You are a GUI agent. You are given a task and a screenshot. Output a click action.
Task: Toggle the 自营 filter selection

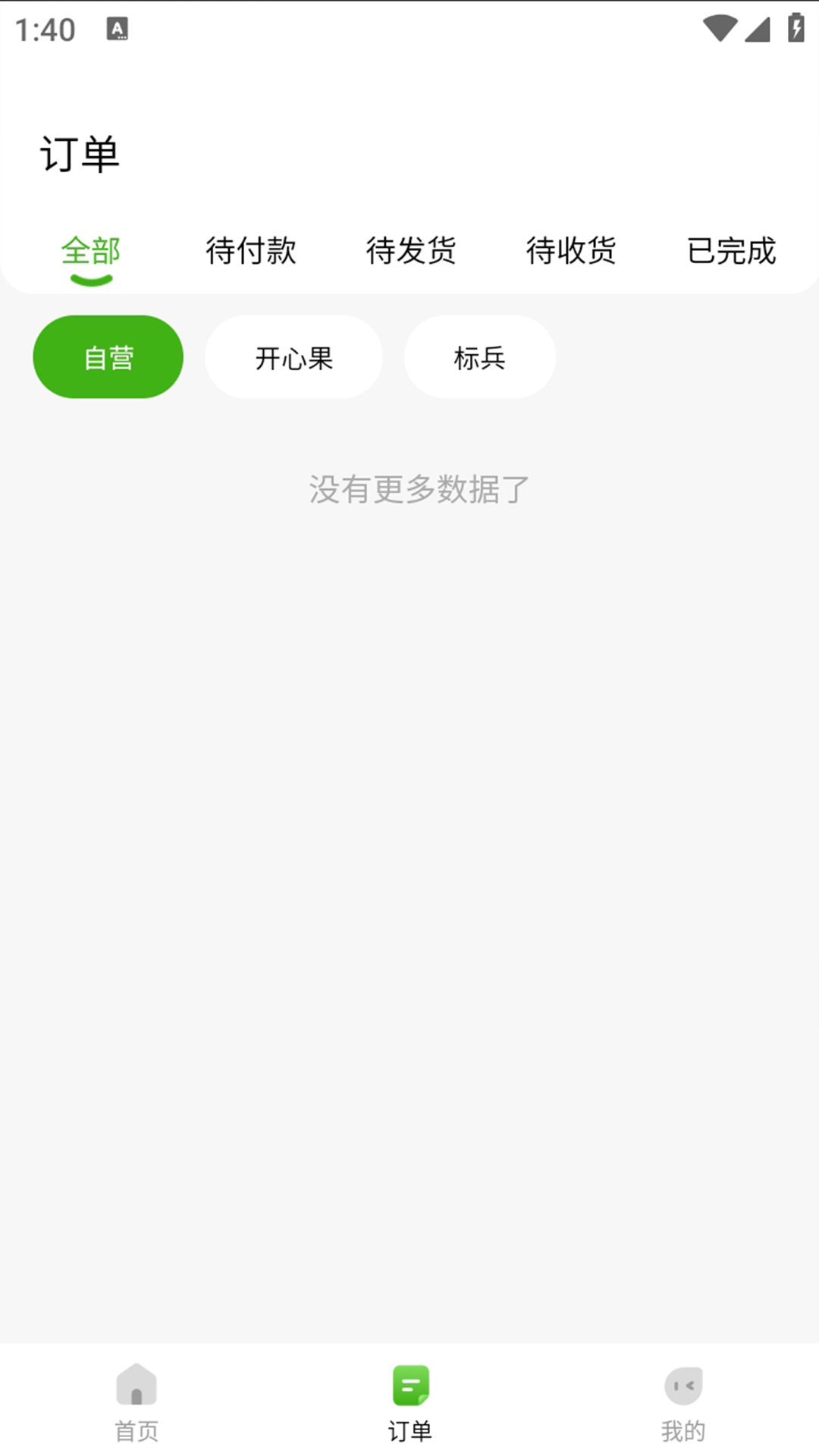[108, 356]
